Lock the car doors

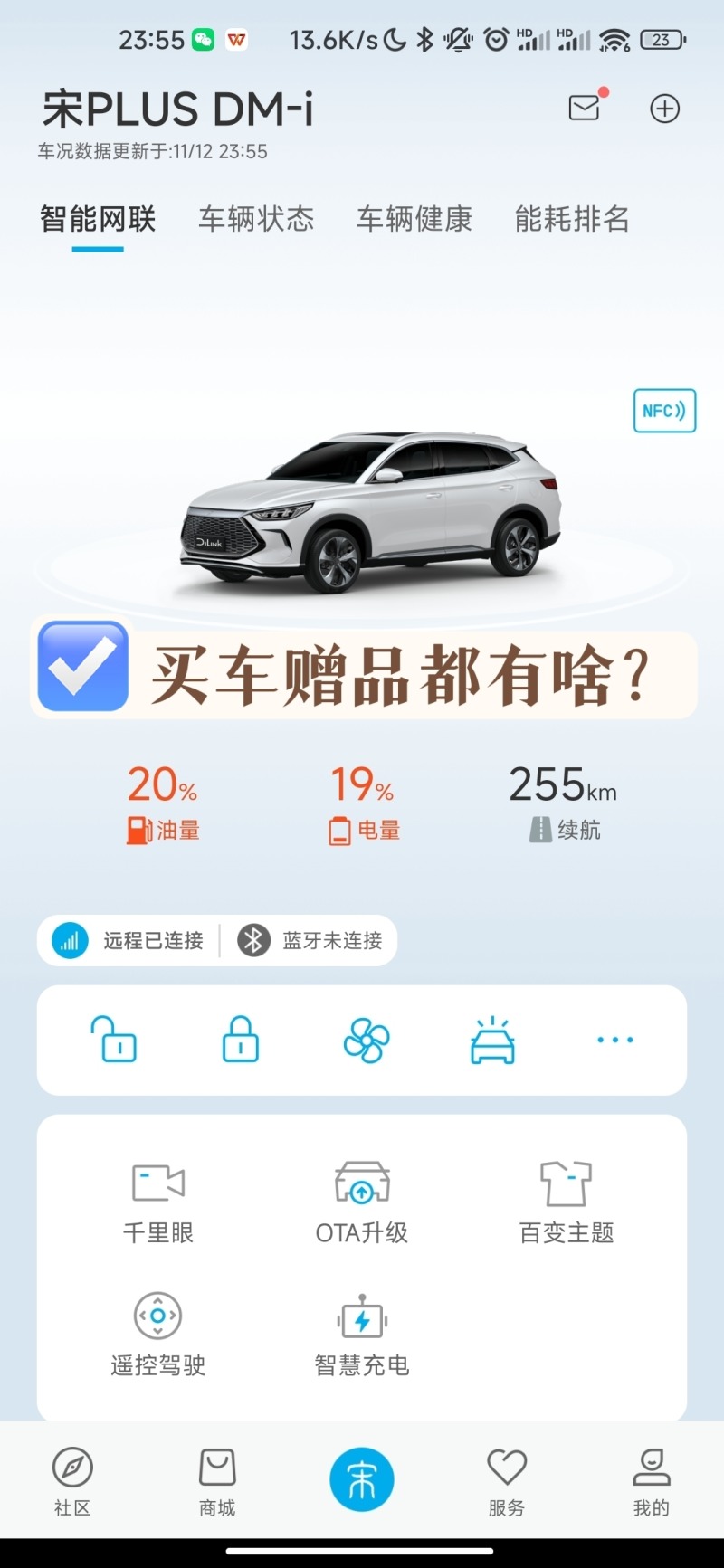pos(239,1040)
